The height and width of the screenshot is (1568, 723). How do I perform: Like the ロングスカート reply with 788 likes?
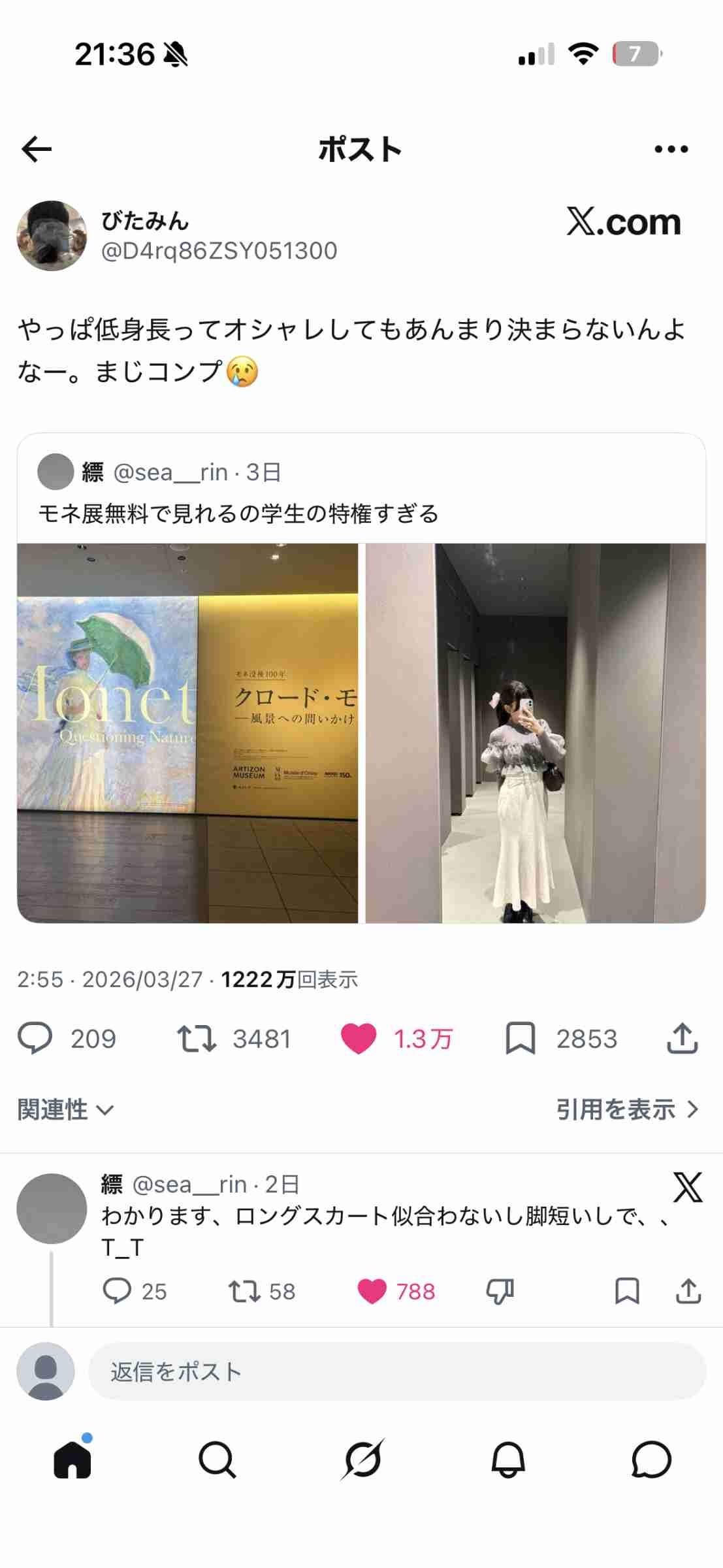coord(372,1291)
